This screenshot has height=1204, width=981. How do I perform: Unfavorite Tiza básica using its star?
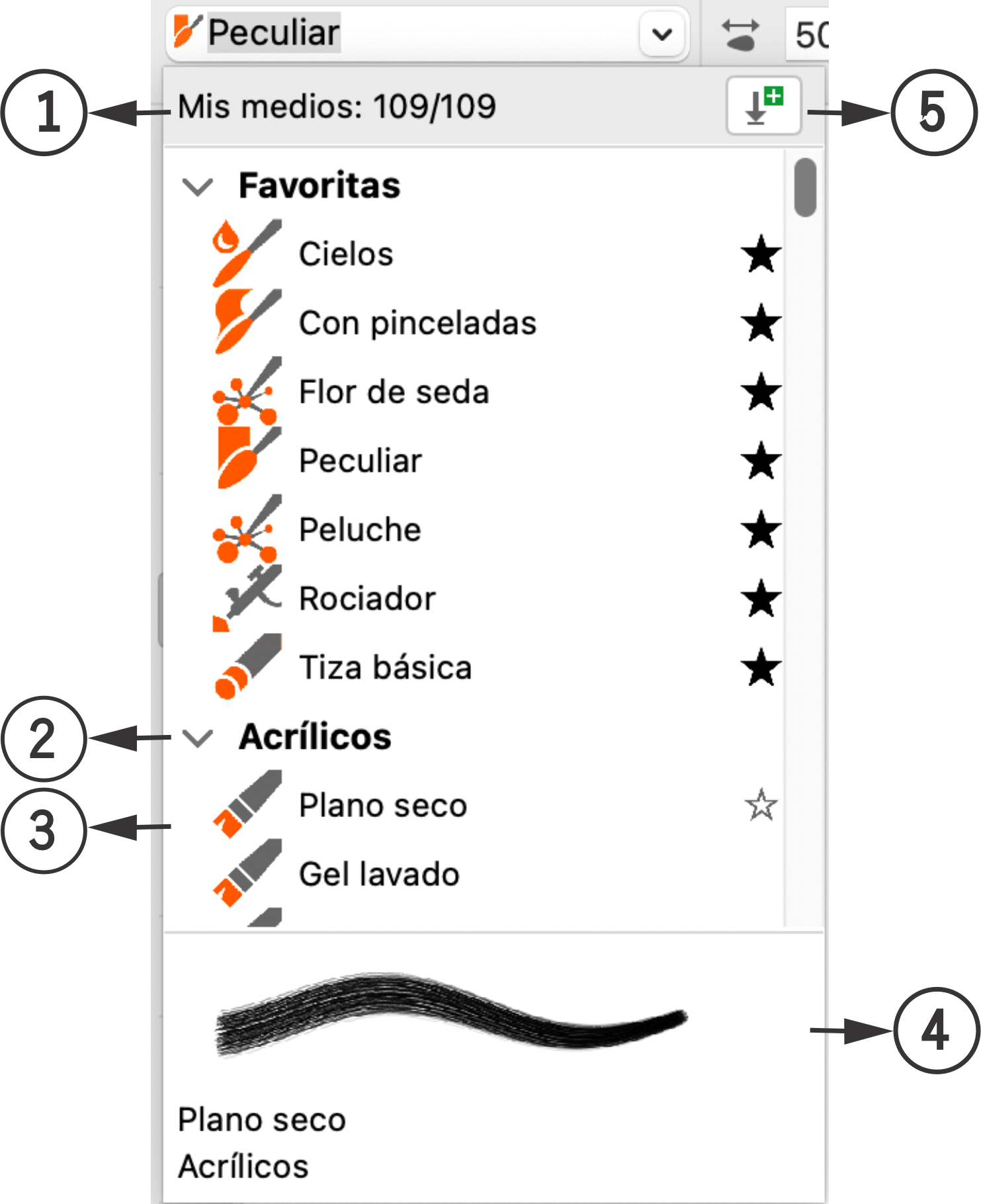[x=761, y=668]
